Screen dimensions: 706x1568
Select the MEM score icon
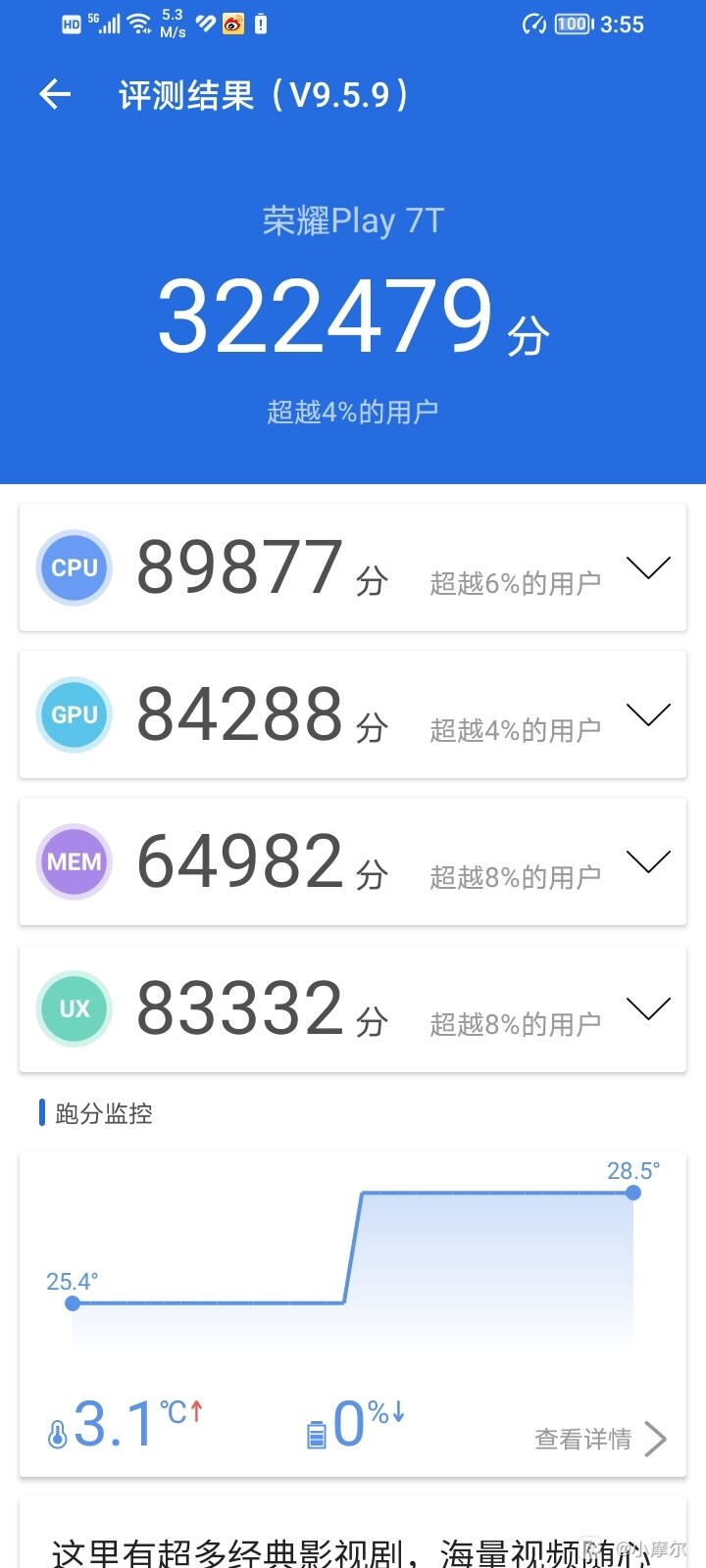point(74,861)
